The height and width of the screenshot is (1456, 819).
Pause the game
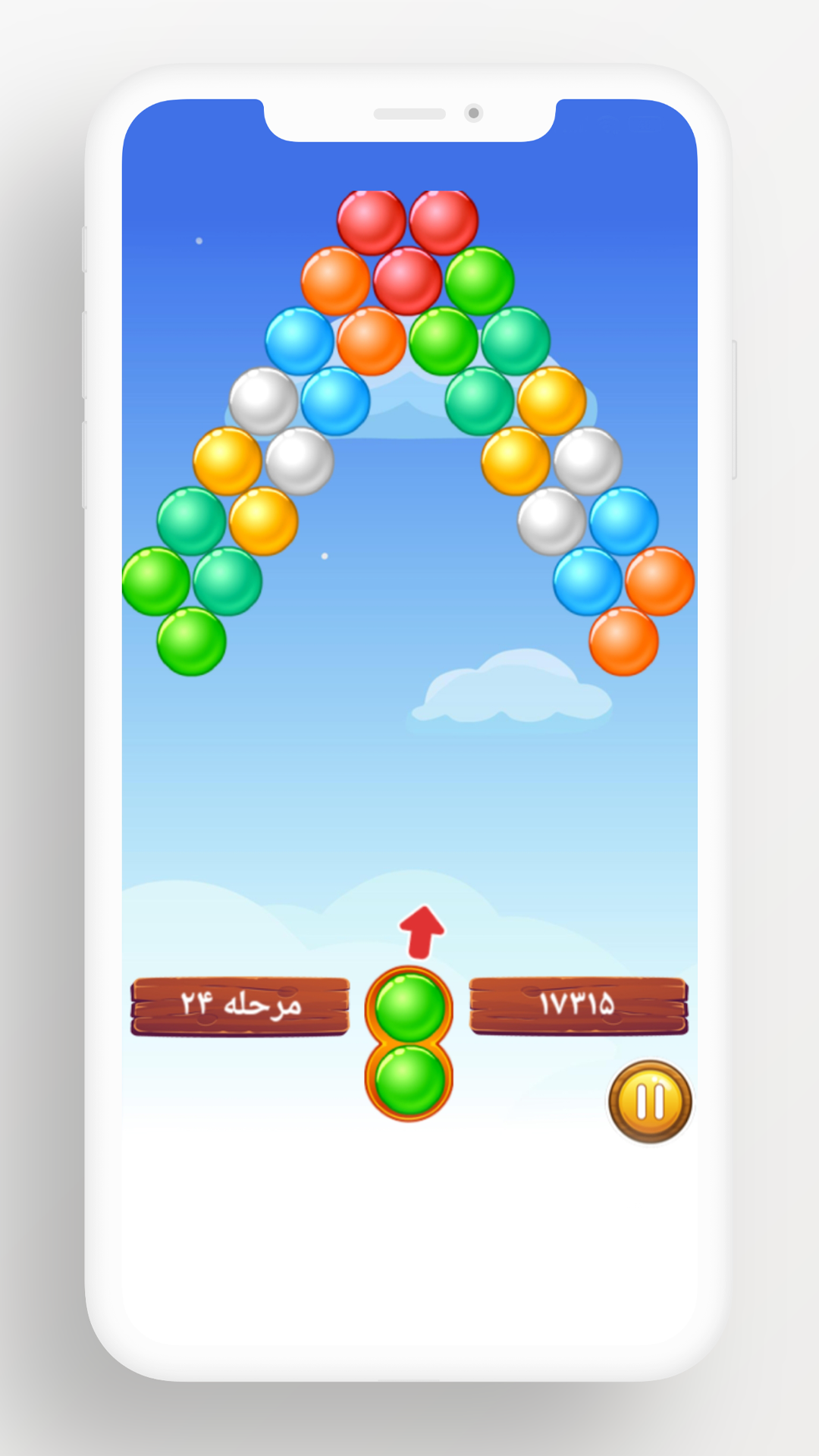click(x=650, y=1101)
